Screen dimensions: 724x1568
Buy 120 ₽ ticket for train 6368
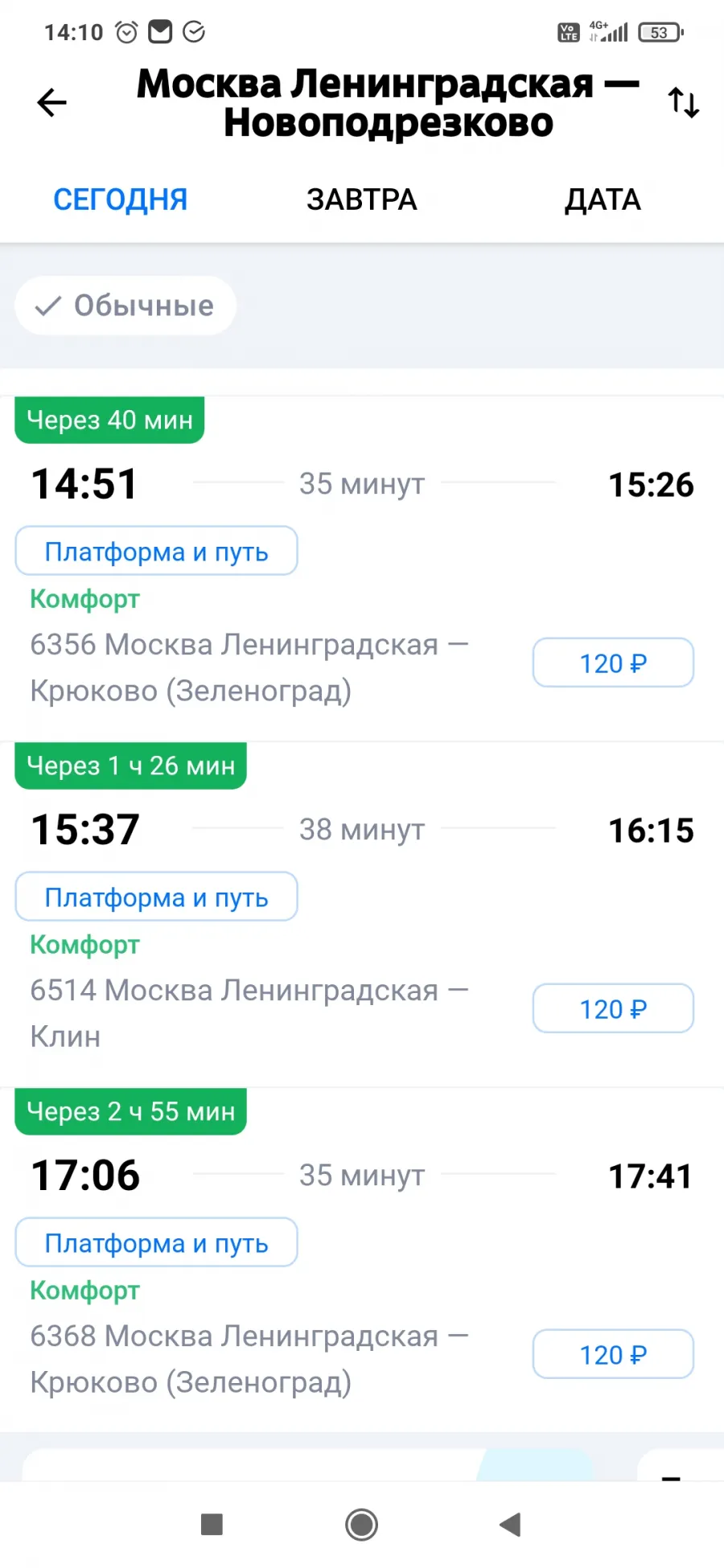tap(613, 1354)
